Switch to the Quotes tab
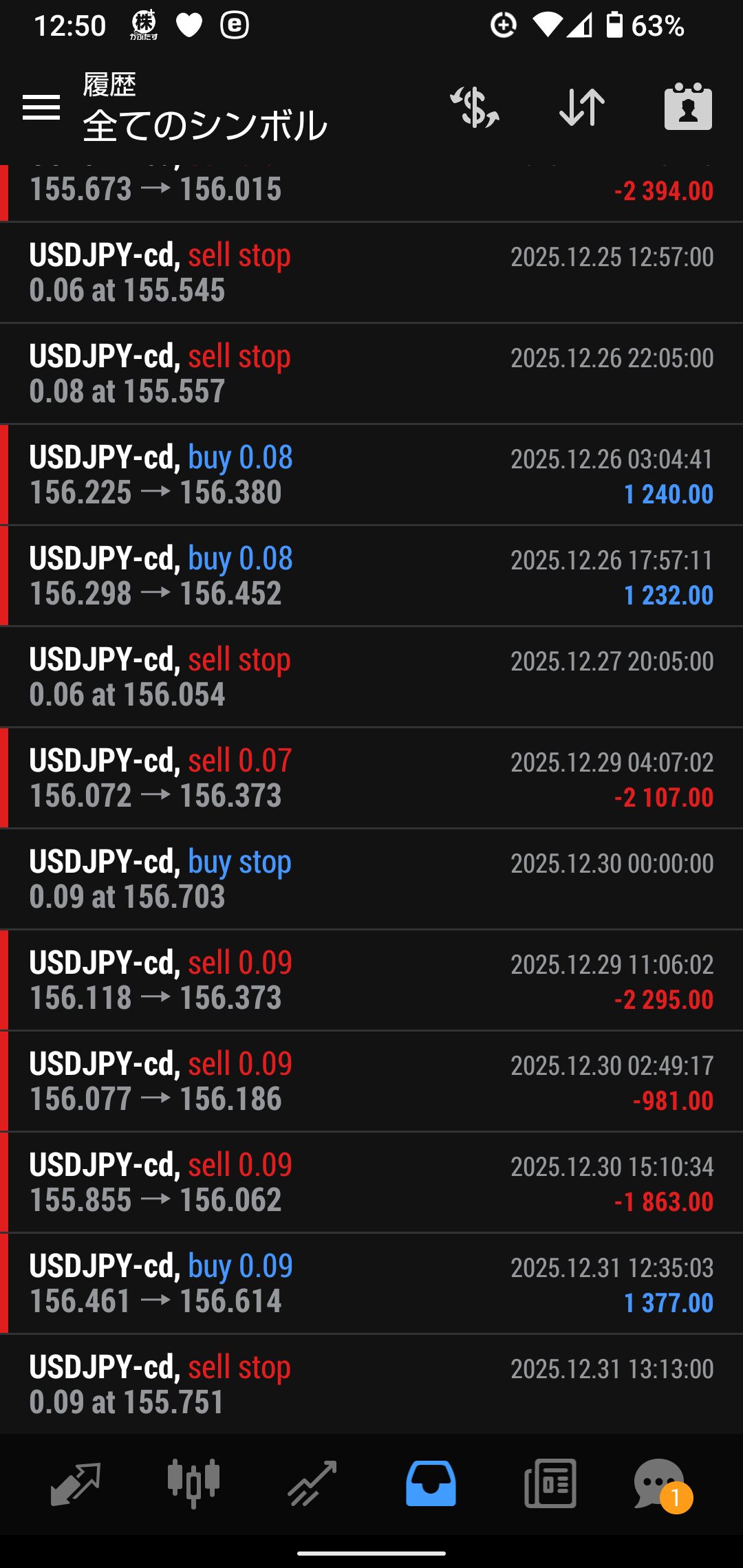The height and width of the screenshot is (1568, 743). pos(76,1483)
